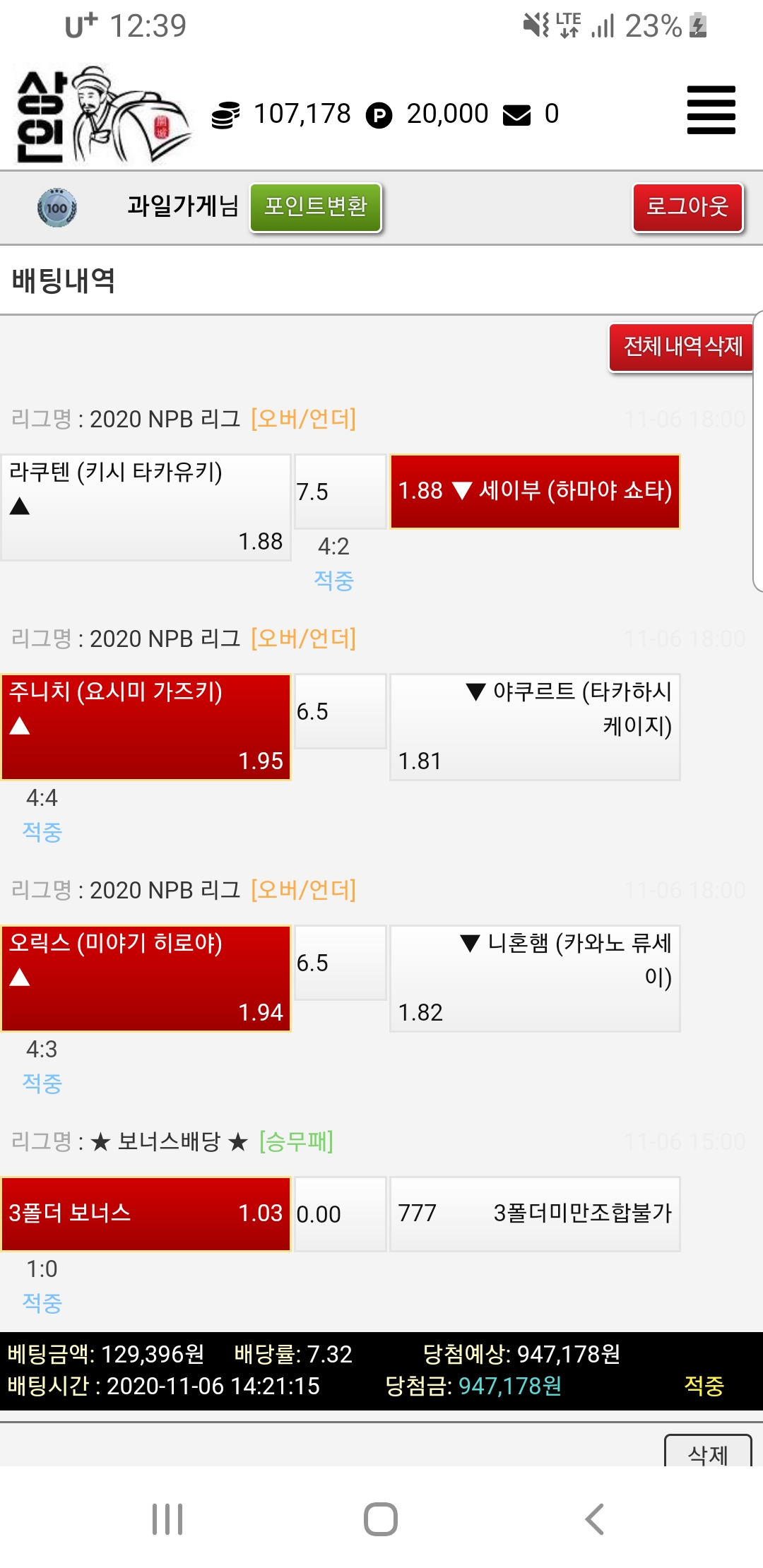Viewport: 763px width, 1568px height.
Task: Delete all history with 전체내역삭제
Action: coord(682,347)
